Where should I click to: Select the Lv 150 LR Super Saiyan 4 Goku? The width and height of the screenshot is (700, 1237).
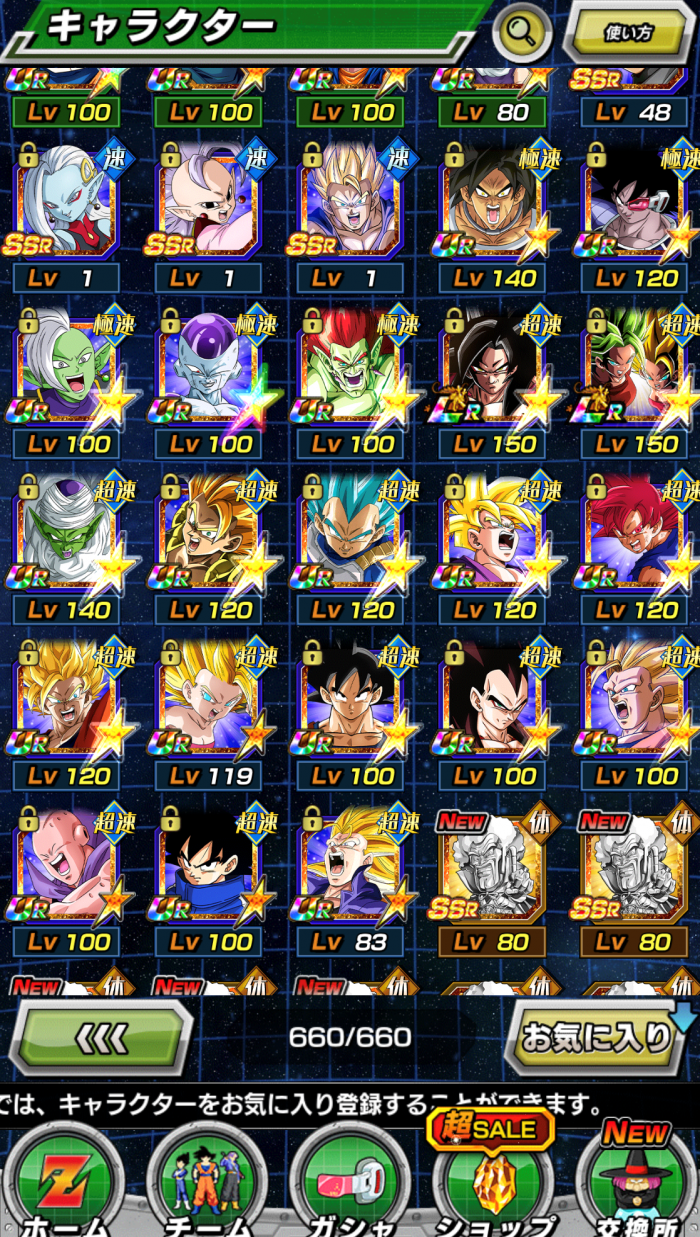[x=494, y=372]
